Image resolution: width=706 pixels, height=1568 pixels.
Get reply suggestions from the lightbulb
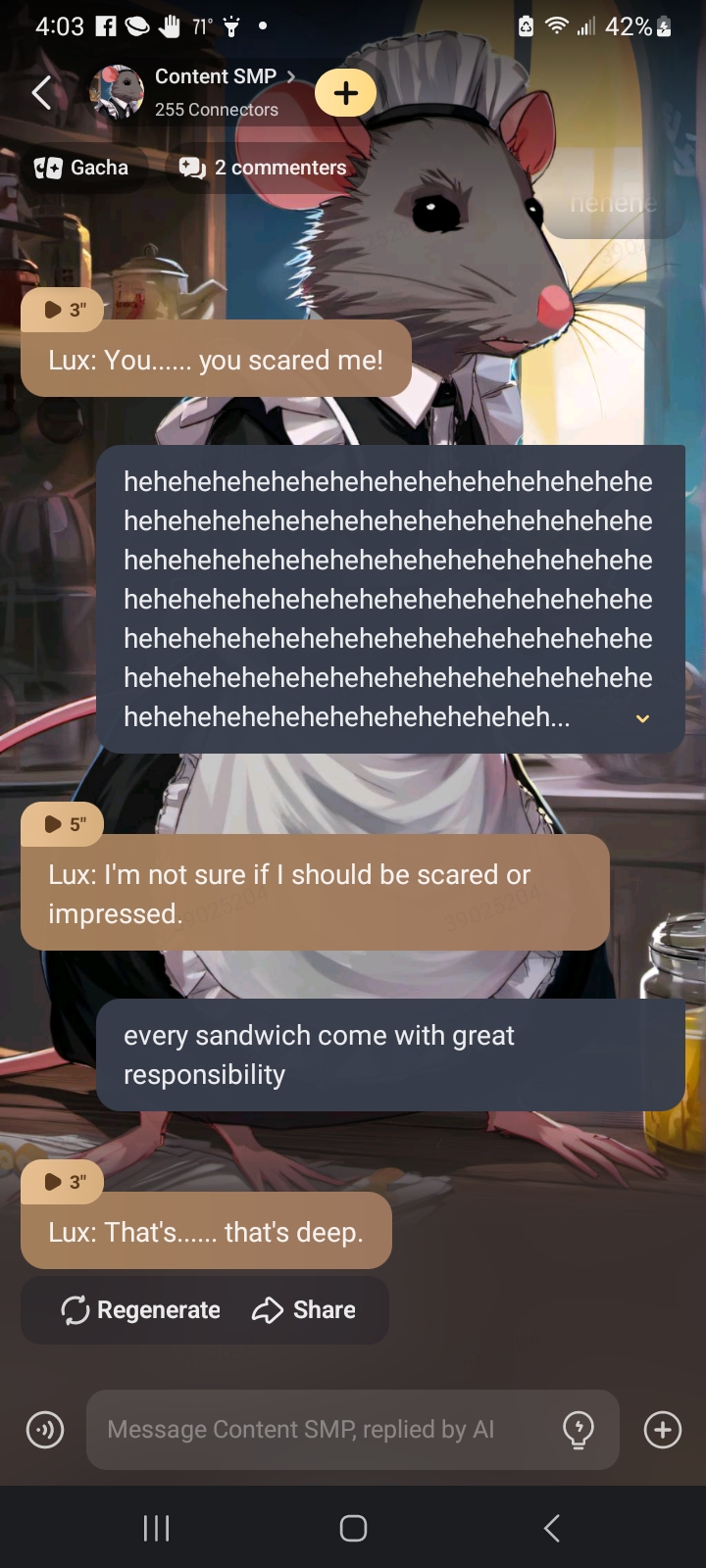[579, 1430]
